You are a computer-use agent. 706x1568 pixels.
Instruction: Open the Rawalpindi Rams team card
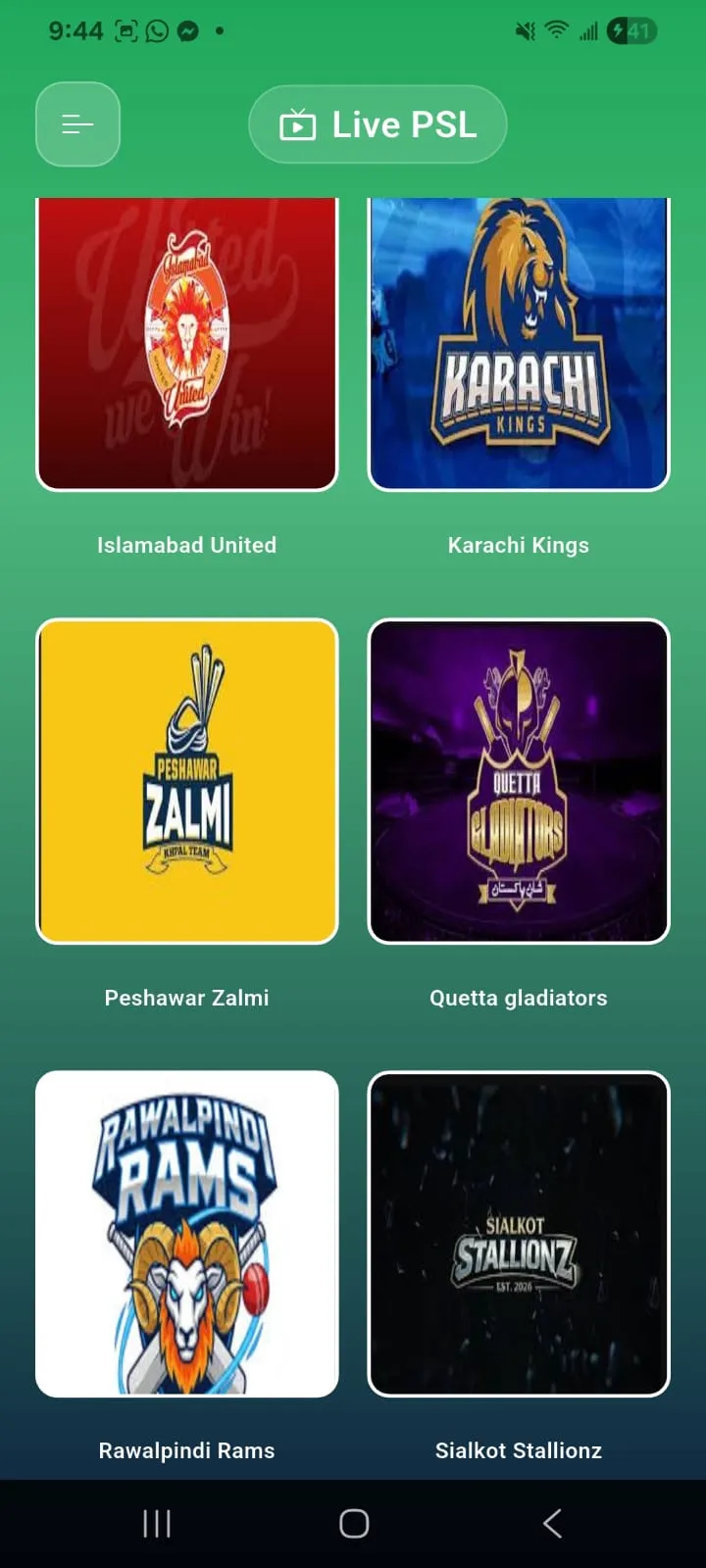[186, 1233]
